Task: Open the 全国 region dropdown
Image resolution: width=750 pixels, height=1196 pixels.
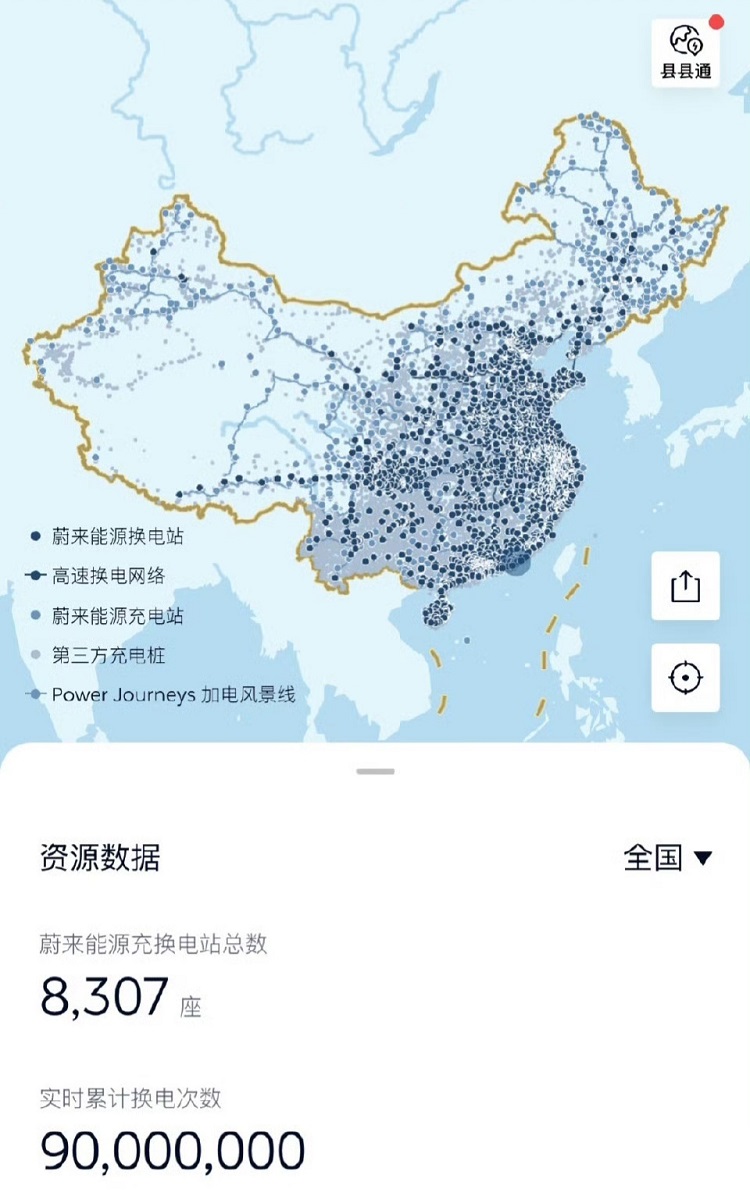Action: pos(667,858)
